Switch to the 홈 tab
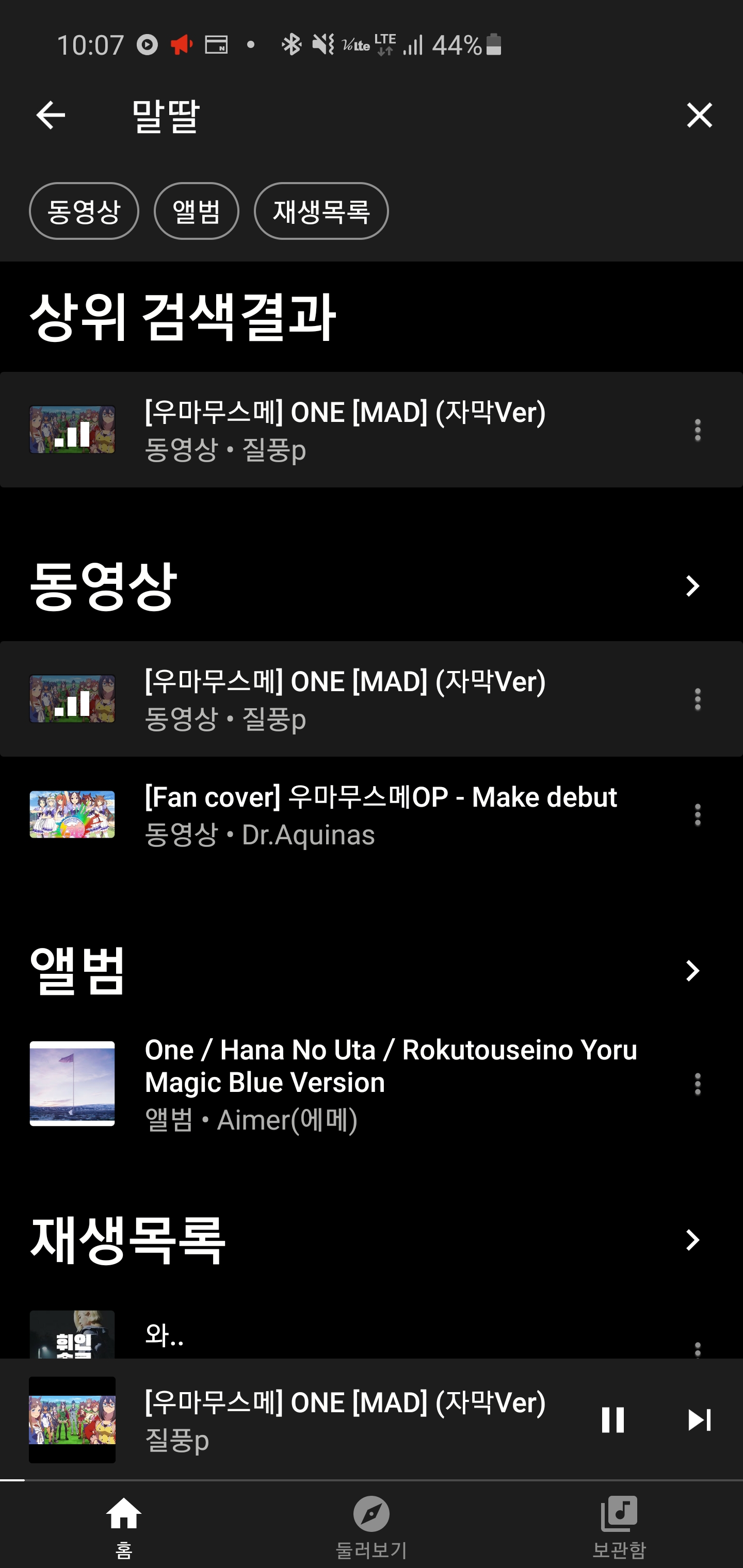The image size is (743, 1568). click(124, 1525)
